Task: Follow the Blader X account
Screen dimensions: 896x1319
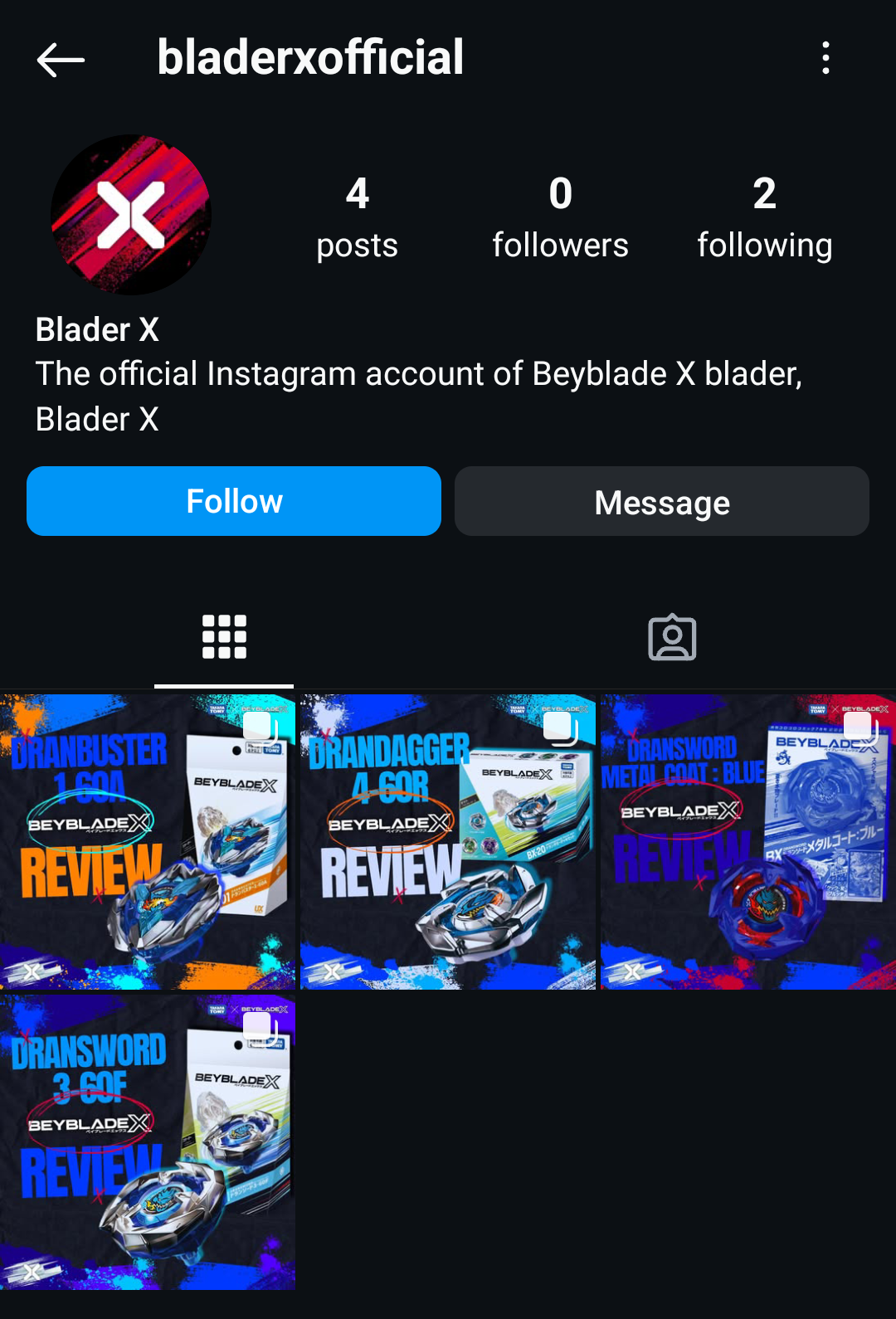Action: pos(234,501)
